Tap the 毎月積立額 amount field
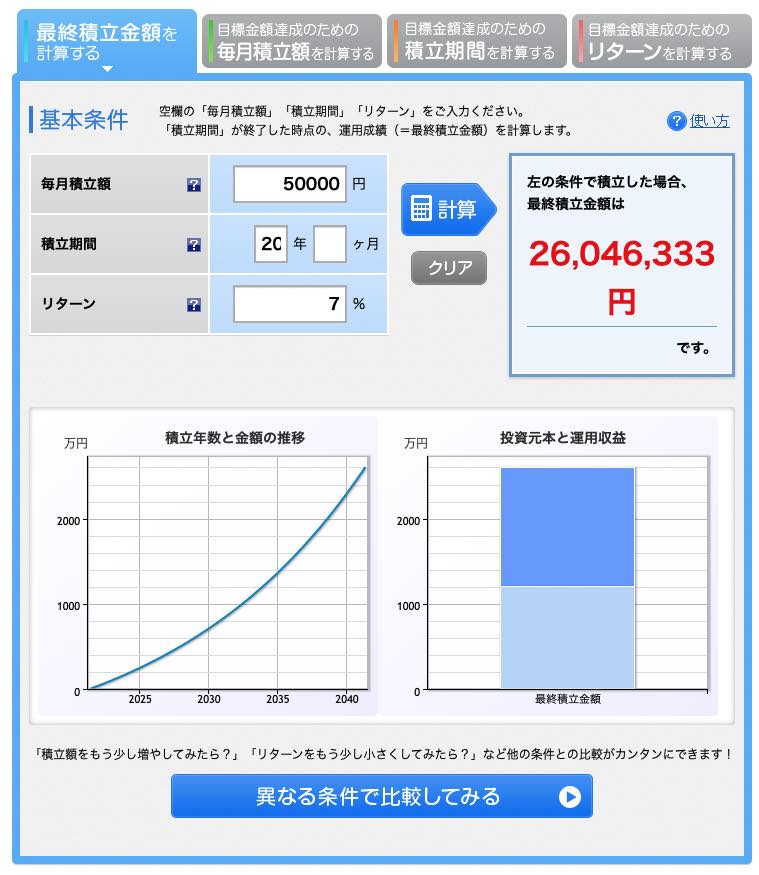 click(289, 184)
